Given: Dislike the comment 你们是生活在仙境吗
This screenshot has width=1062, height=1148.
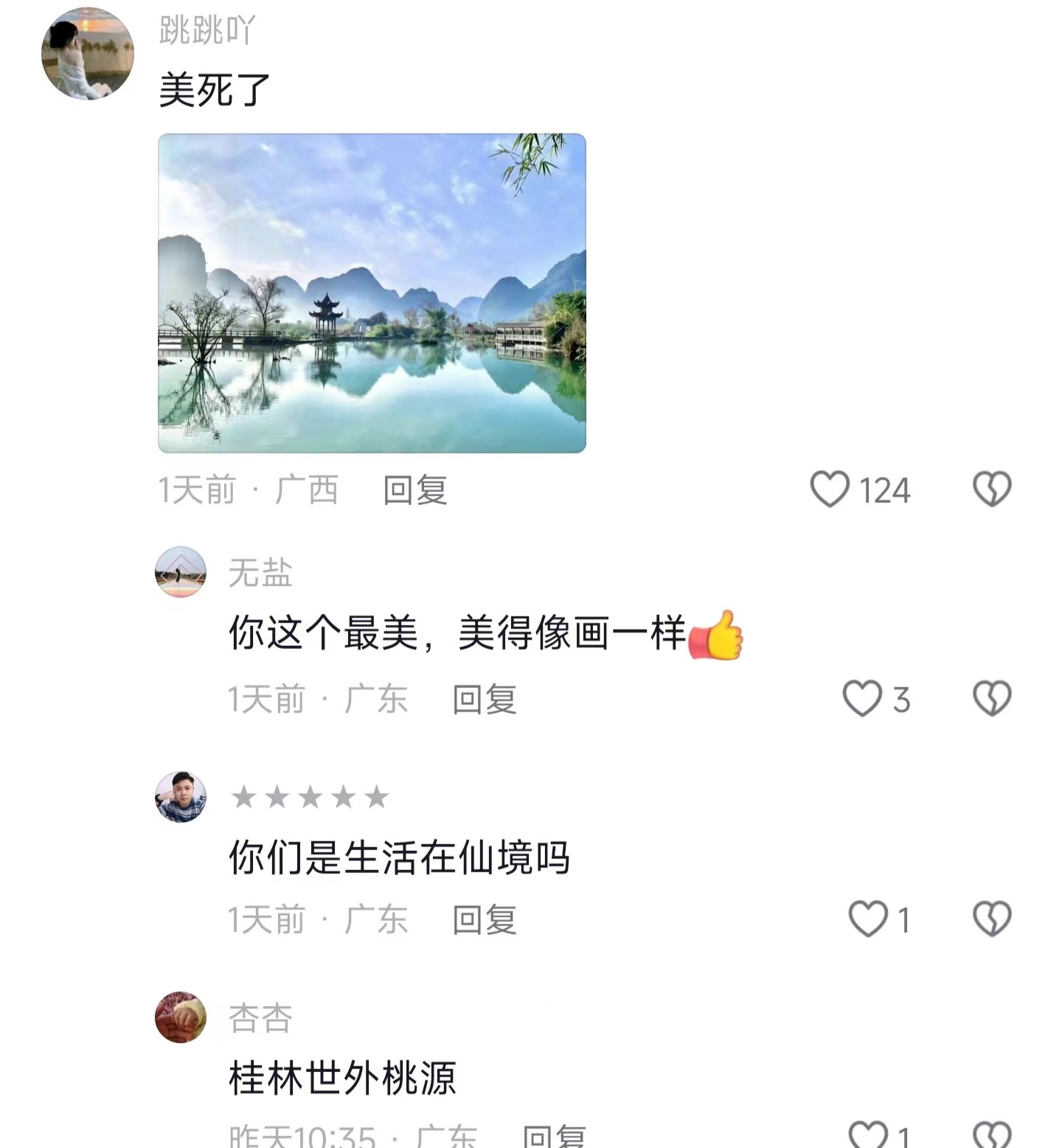Looking at the screenshot, I should pos(992,919).
